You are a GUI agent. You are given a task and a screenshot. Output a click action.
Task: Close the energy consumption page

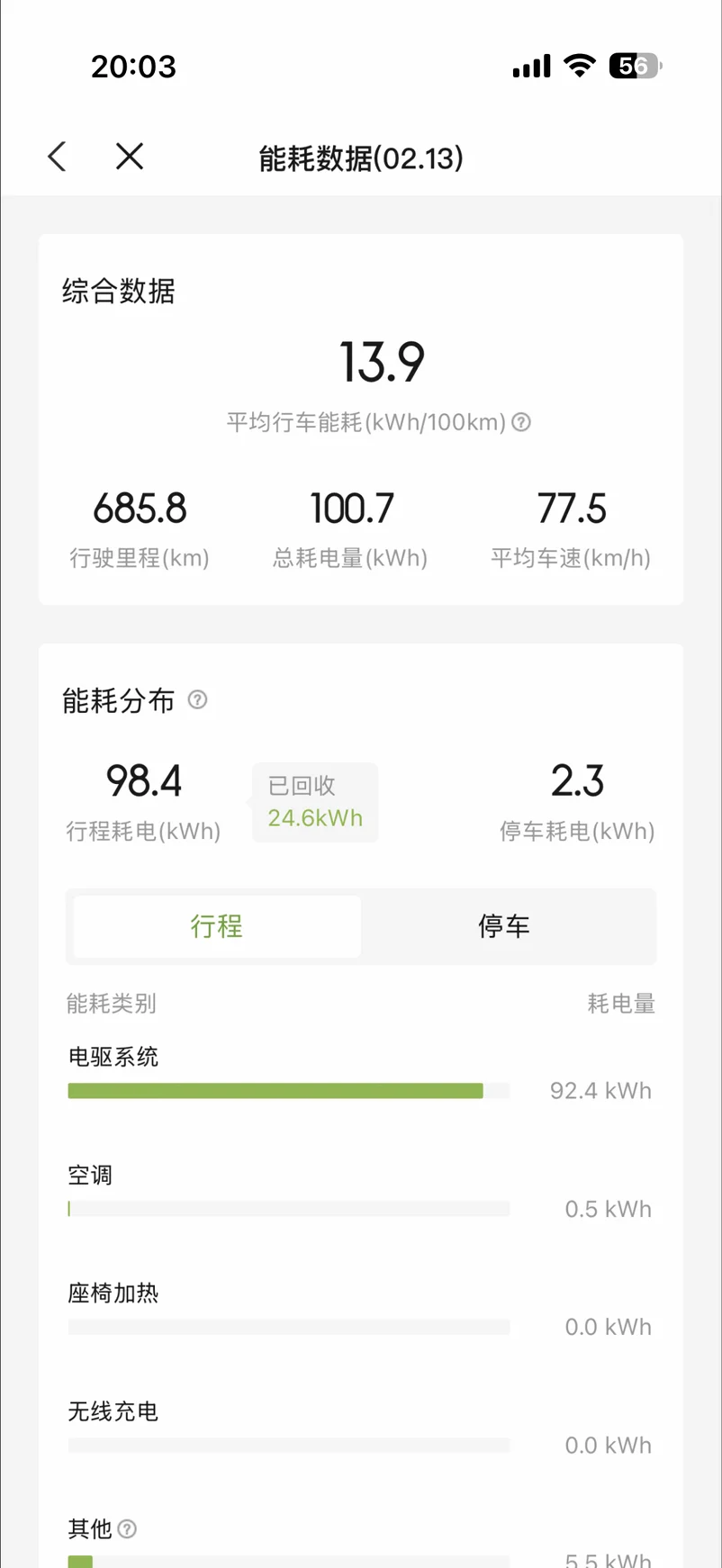[x=130, y=157]
